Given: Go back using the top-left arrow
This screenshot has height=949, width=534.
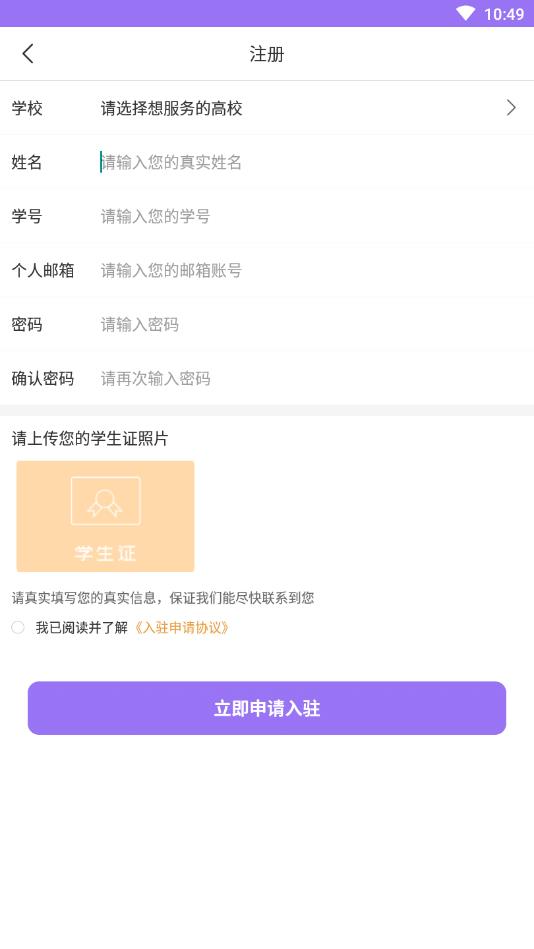Looking at the screenshot, I should point(28,54).
